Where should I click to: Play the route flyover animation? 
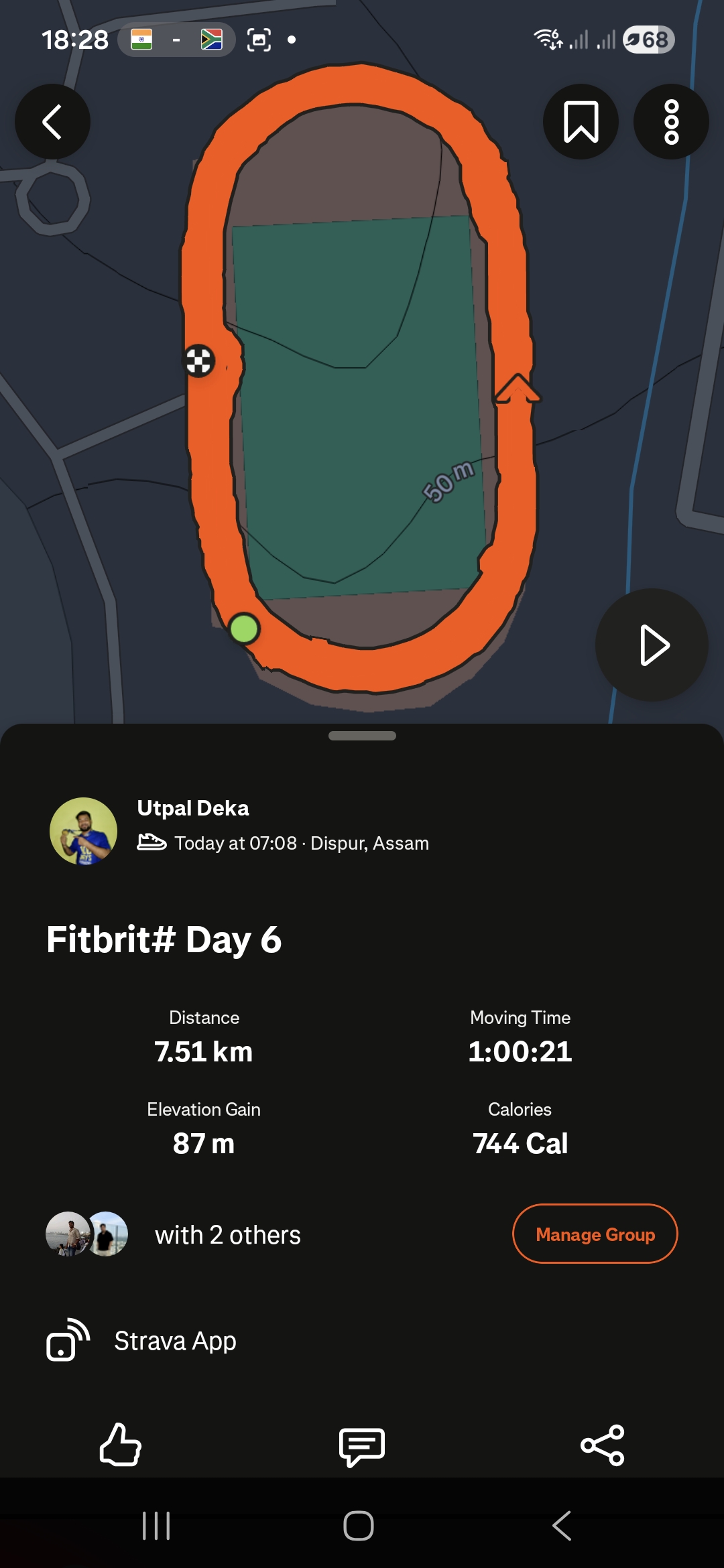(652, 645)
